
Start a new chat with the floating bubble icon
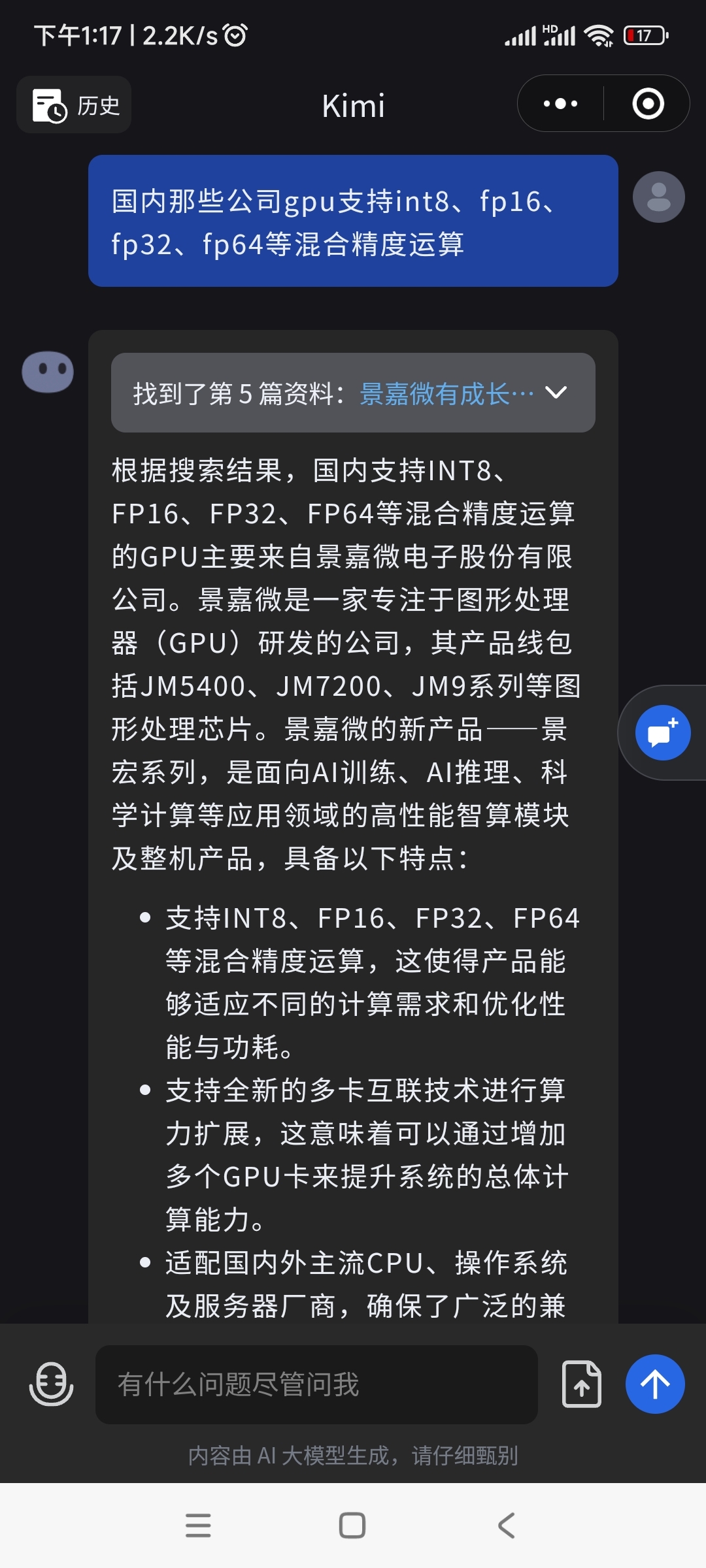click(x=662, y=732)
